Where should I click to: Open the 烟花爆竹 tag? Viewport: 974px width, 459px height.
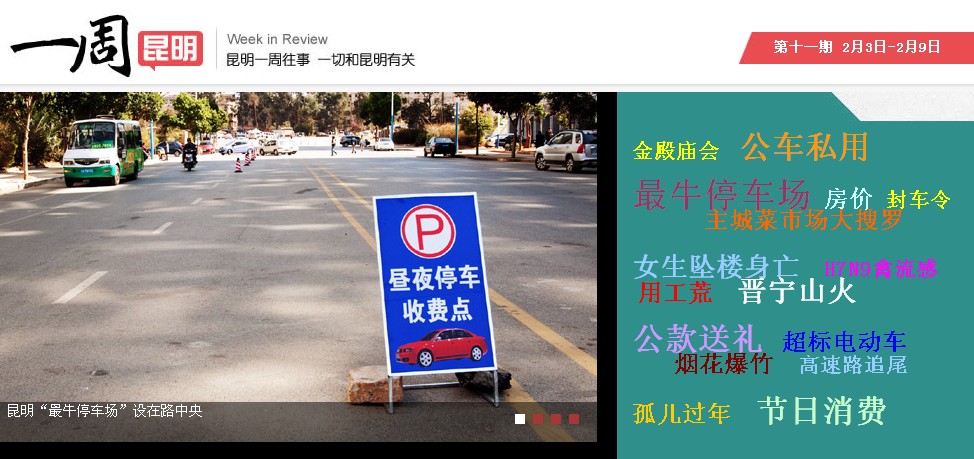(x=723, y=364)
